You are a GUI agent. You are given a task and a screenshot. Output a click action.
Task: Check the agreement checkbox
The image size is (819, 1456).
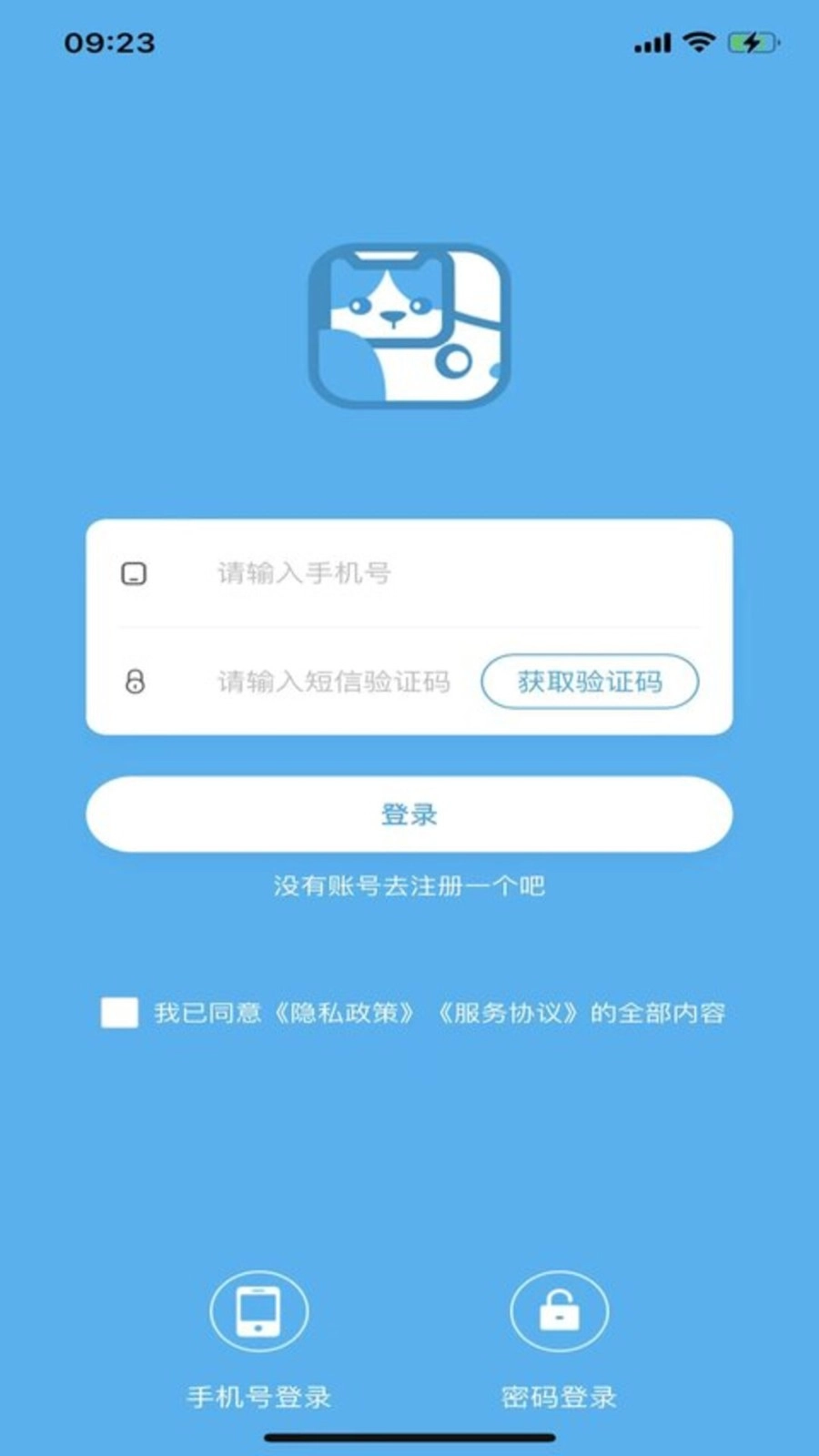click(119, 1013)
